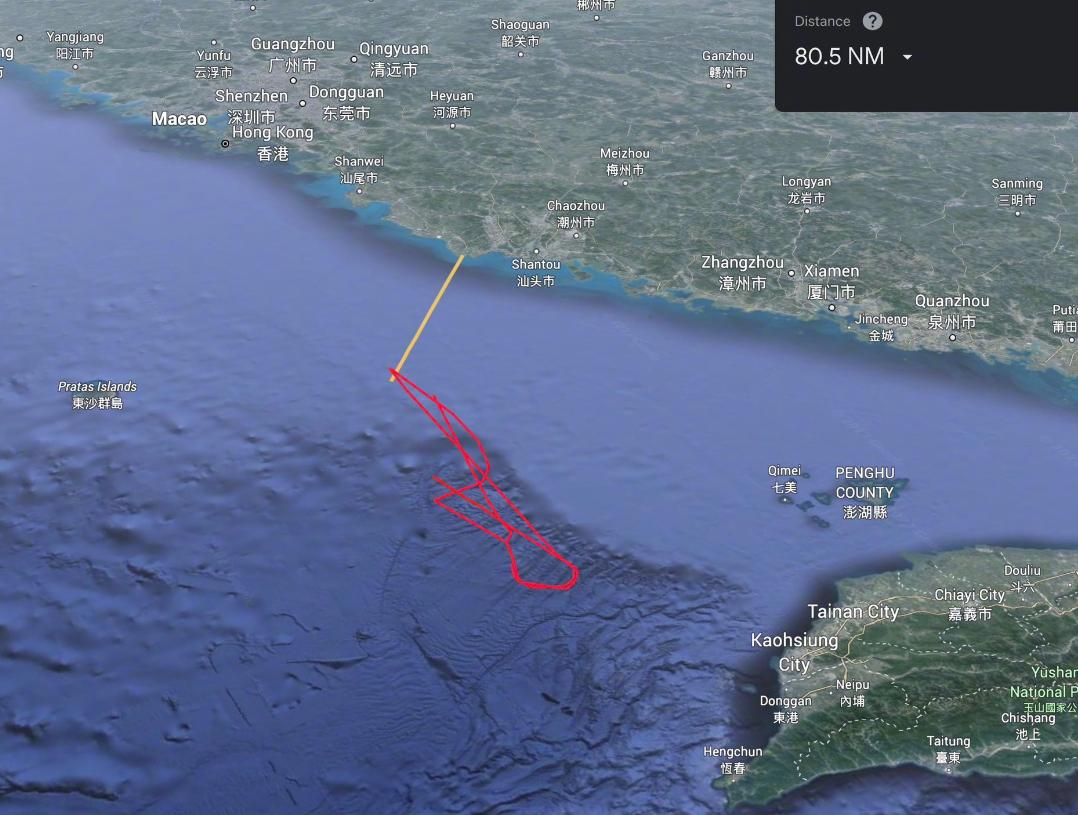This screenshot has height=815, width=1078.
Task: Expand the distance unit dropdown
Action: [907, 57]
